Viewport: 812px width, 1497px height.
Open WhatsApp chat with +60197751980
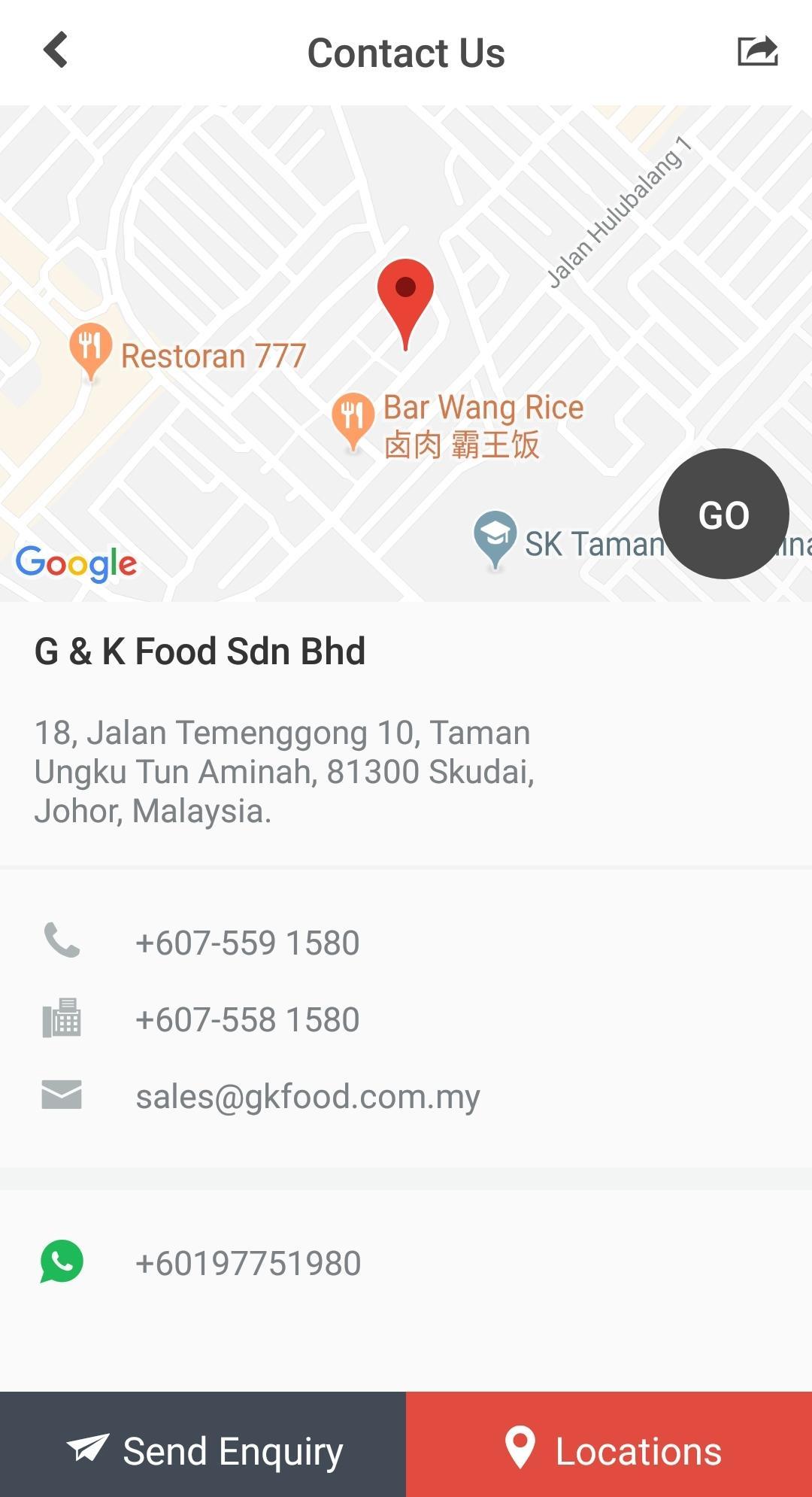tap(406, 1262)
